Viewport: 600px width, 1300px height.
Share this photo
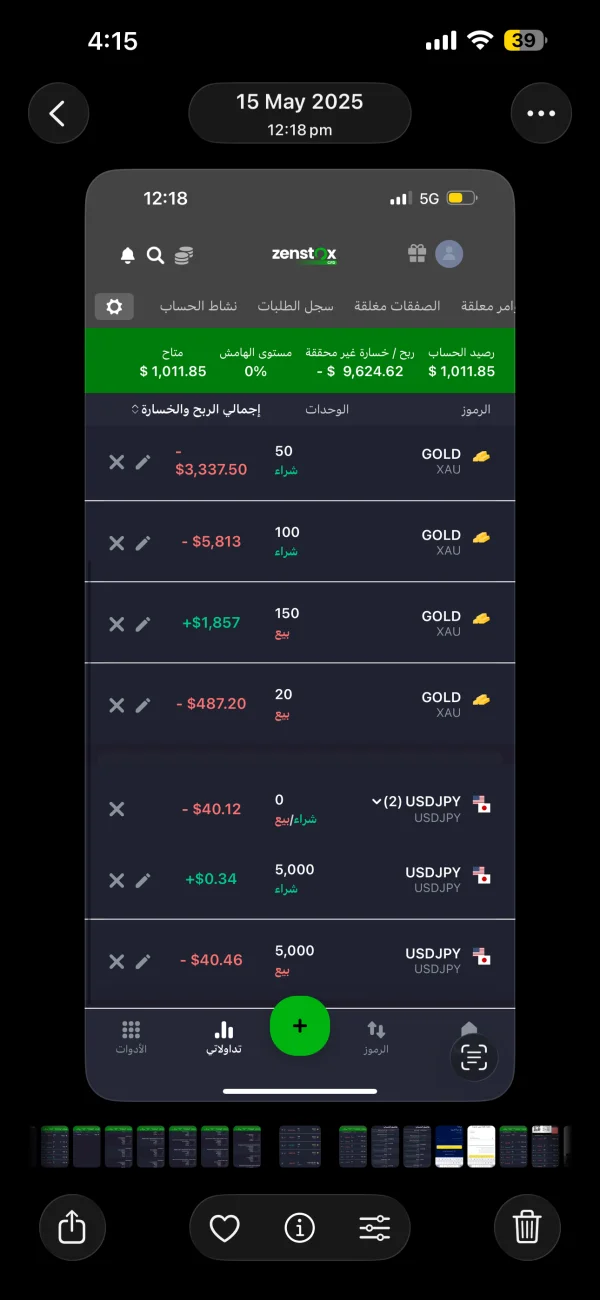[72, 1227]
